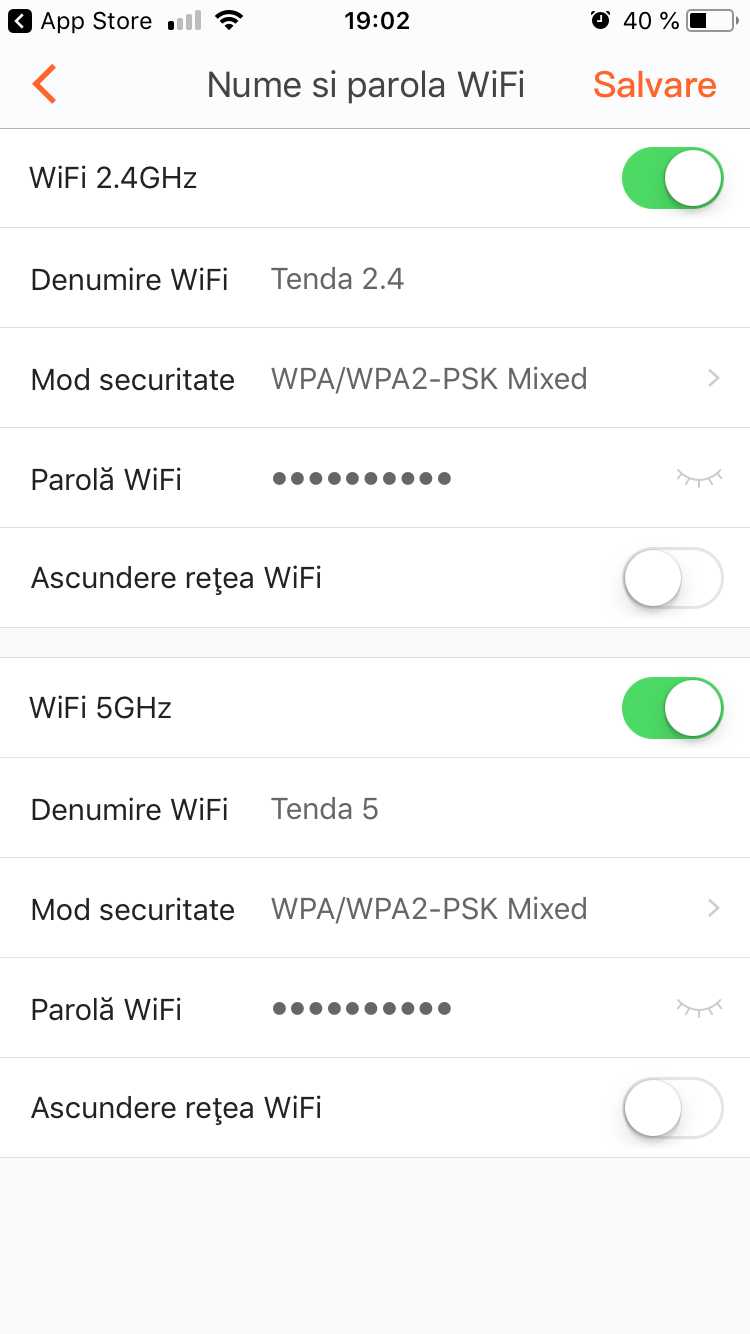Go back using the orange arrow
750x1334 pixels.
[44, 84]
